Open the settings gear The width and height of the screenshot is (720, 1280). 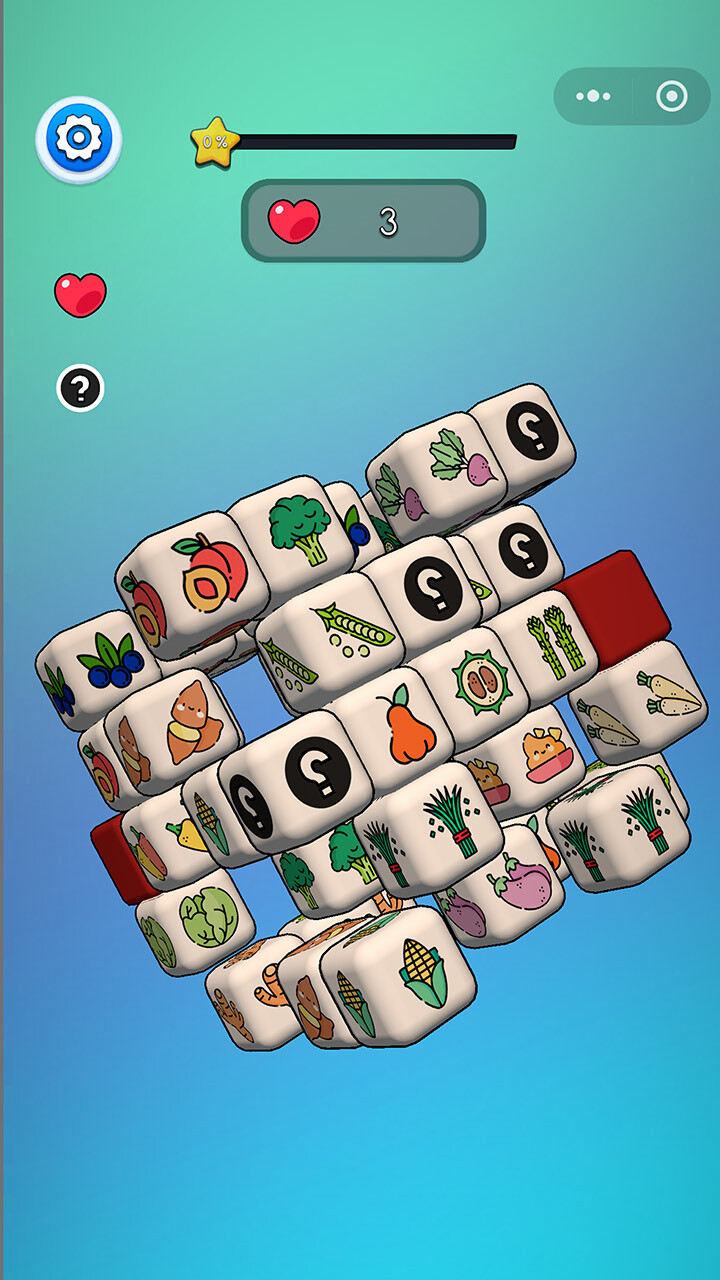[x=78, y=140]
